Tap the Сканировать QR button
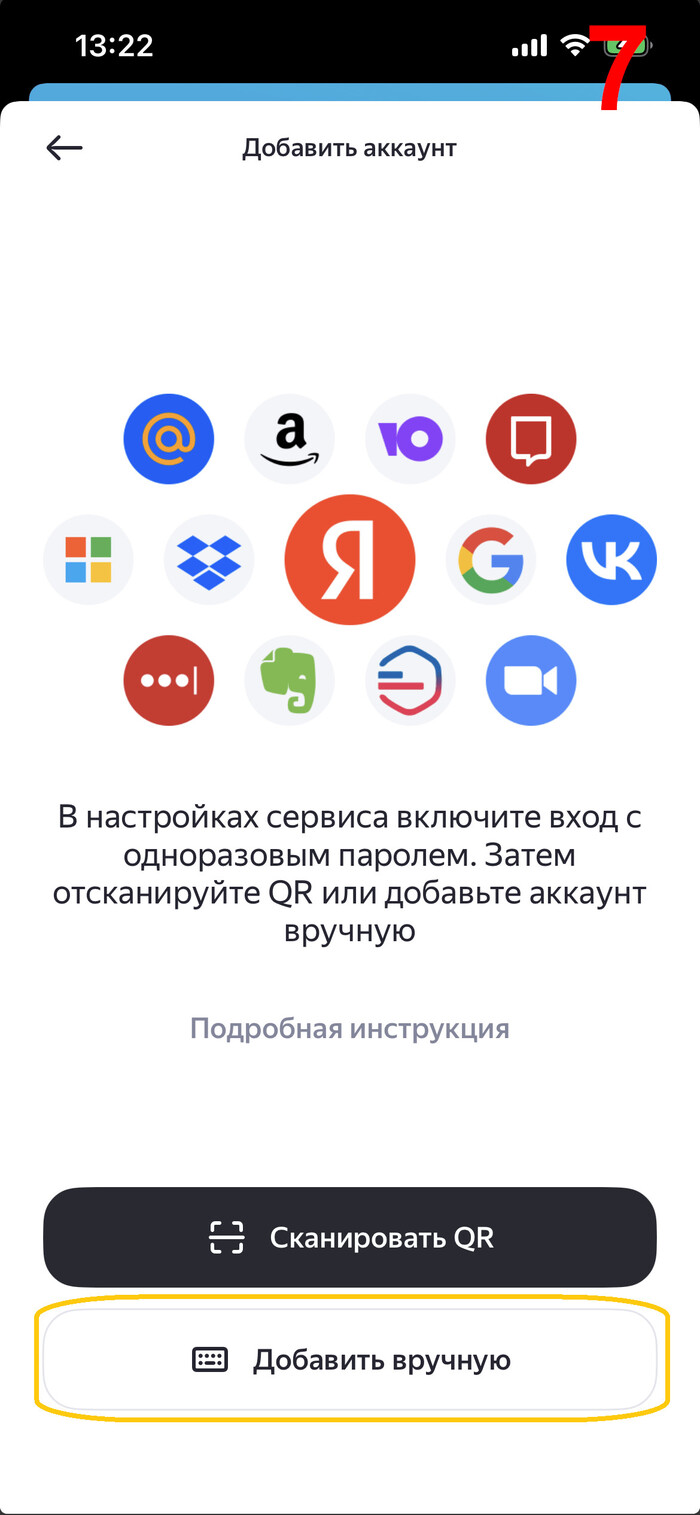The width and height of the screenshot is (700, 1515). tap(350, 1237)
